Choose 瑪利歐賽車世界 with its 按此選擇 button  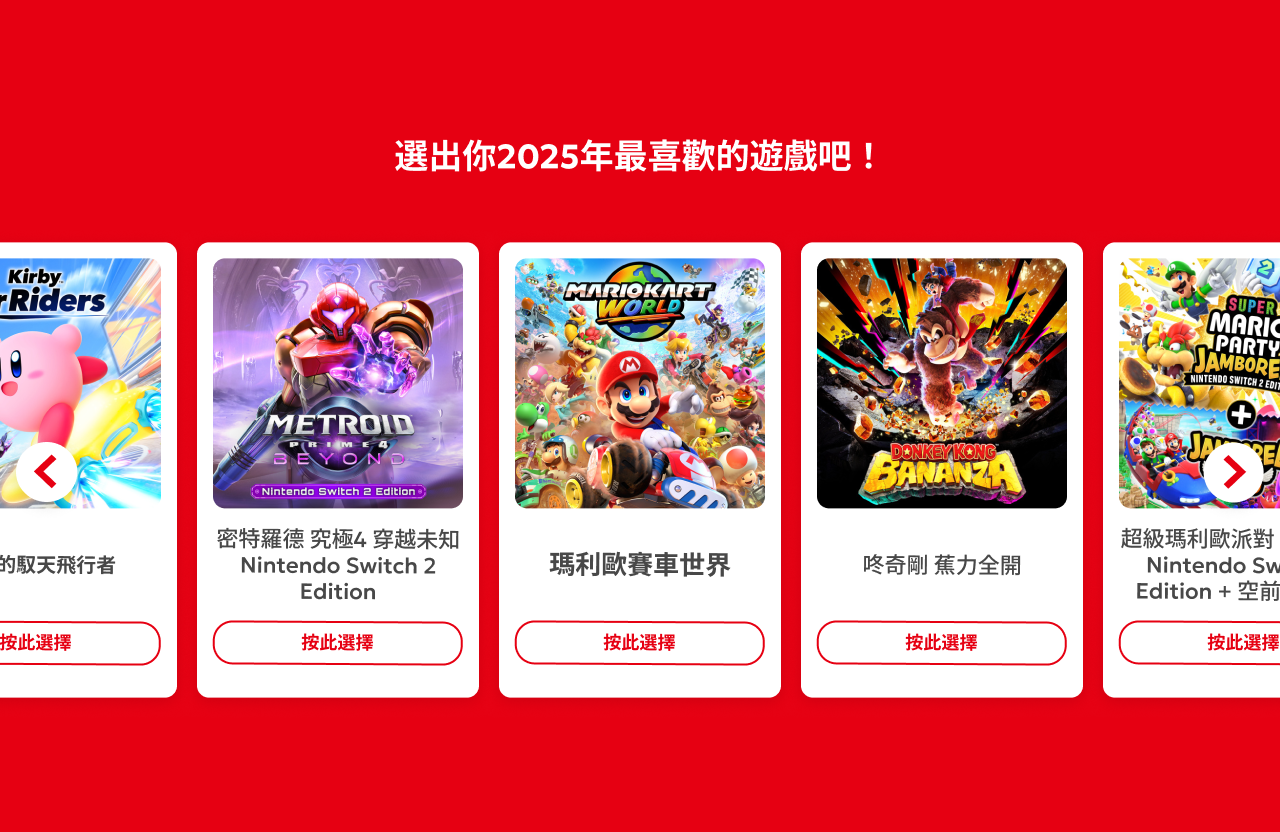[640, 643]
